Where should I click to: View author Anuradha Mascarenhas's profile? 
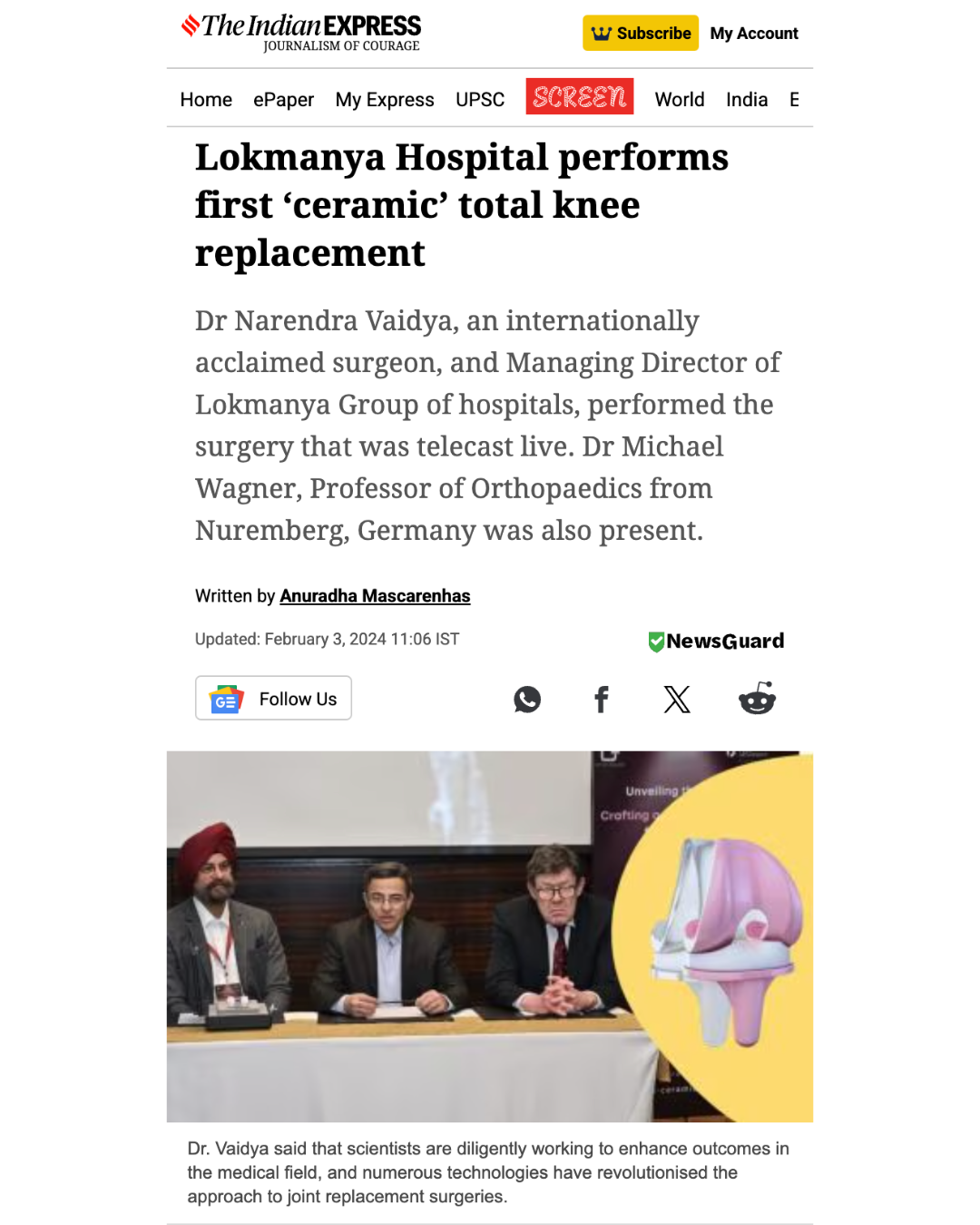[x=375, y=596]
